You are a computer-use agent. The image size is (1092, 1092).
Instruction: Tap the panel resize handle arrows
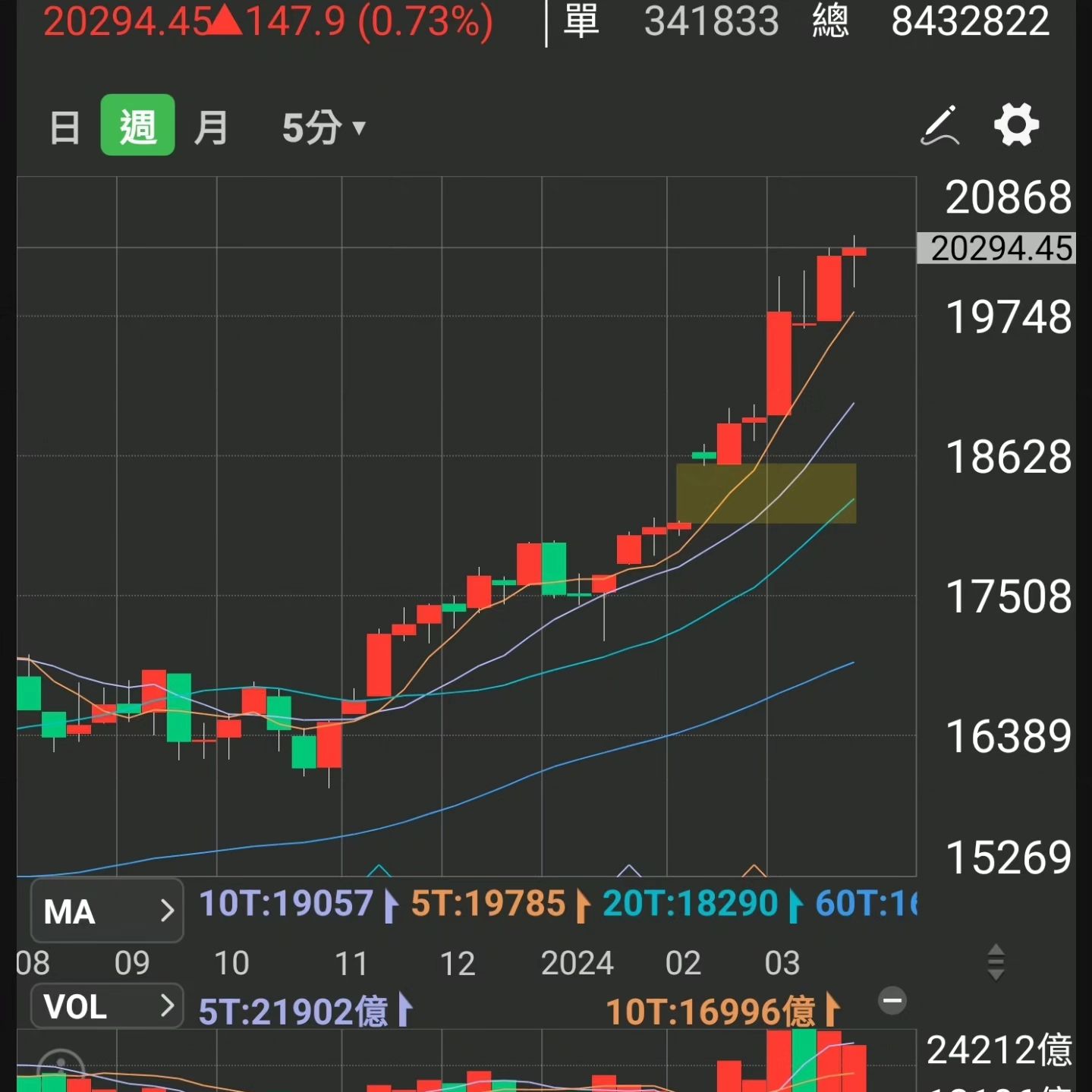click(x=996, y=962)
